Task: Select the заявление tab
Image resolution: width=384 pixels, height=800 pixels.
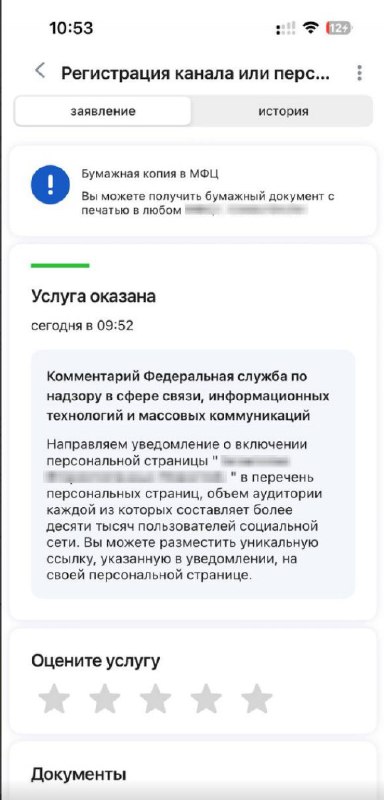Action: 103,111
